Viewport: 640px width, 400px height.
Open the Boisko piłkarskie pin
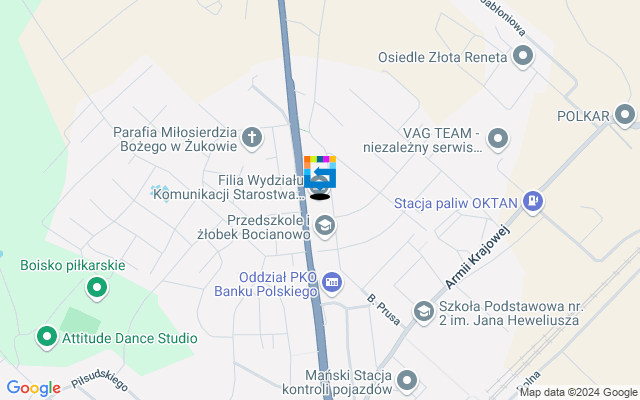tap(97, 290)
